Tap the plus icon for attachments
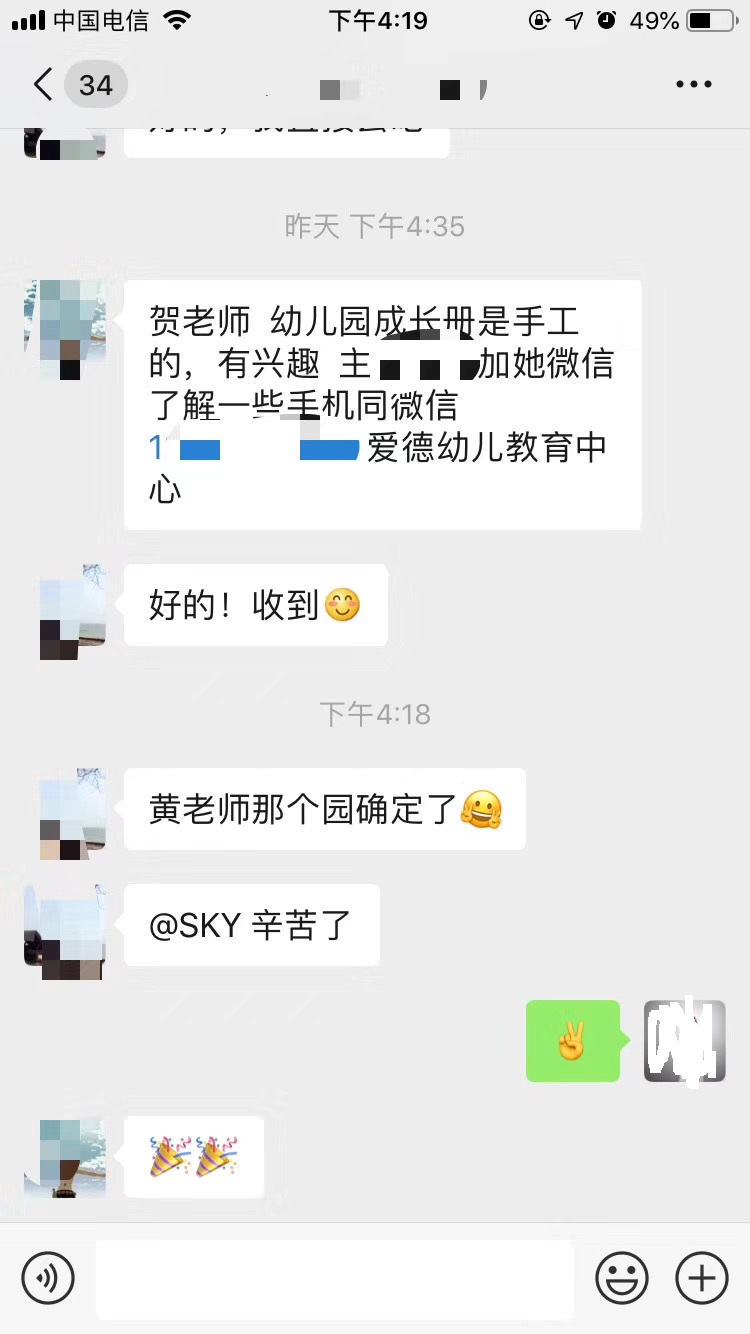This screenshot has width=750, height=1334. (x=702, y=1277)
